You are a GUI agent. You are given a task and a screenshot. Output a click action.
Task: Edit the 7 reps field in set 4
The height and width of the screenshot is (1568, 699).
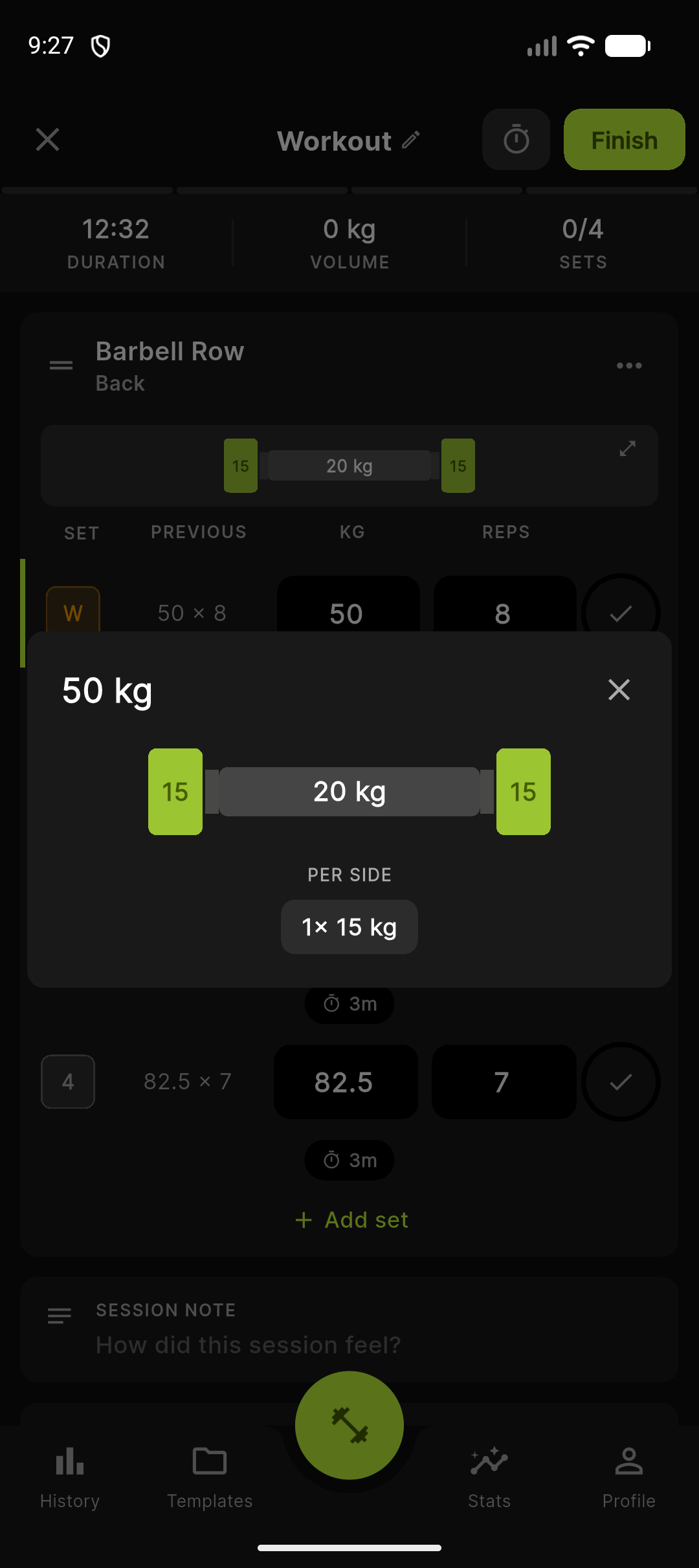(503, 1082)
